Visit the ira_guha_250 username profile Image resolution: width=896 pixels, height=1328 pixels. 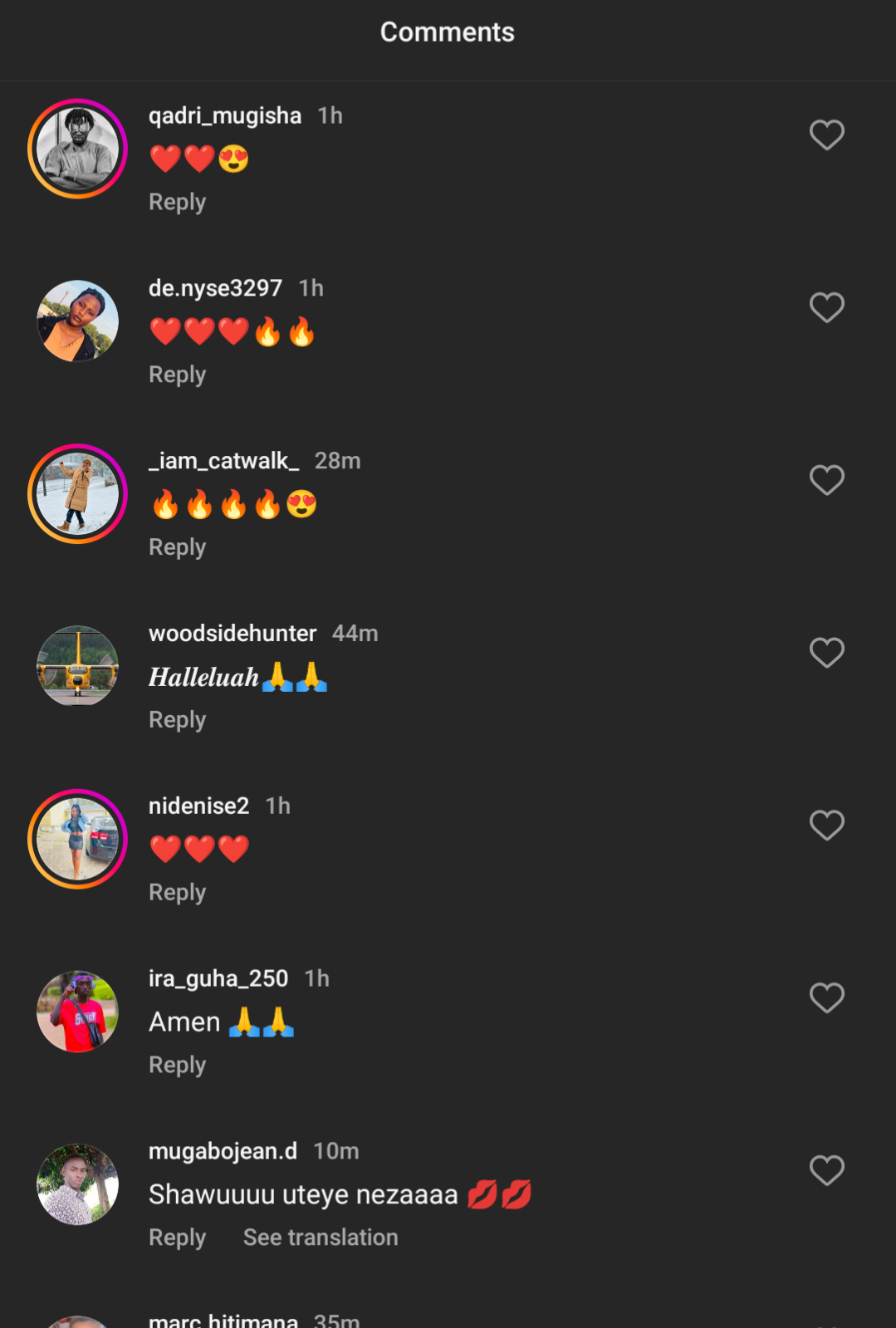[218, 978]
